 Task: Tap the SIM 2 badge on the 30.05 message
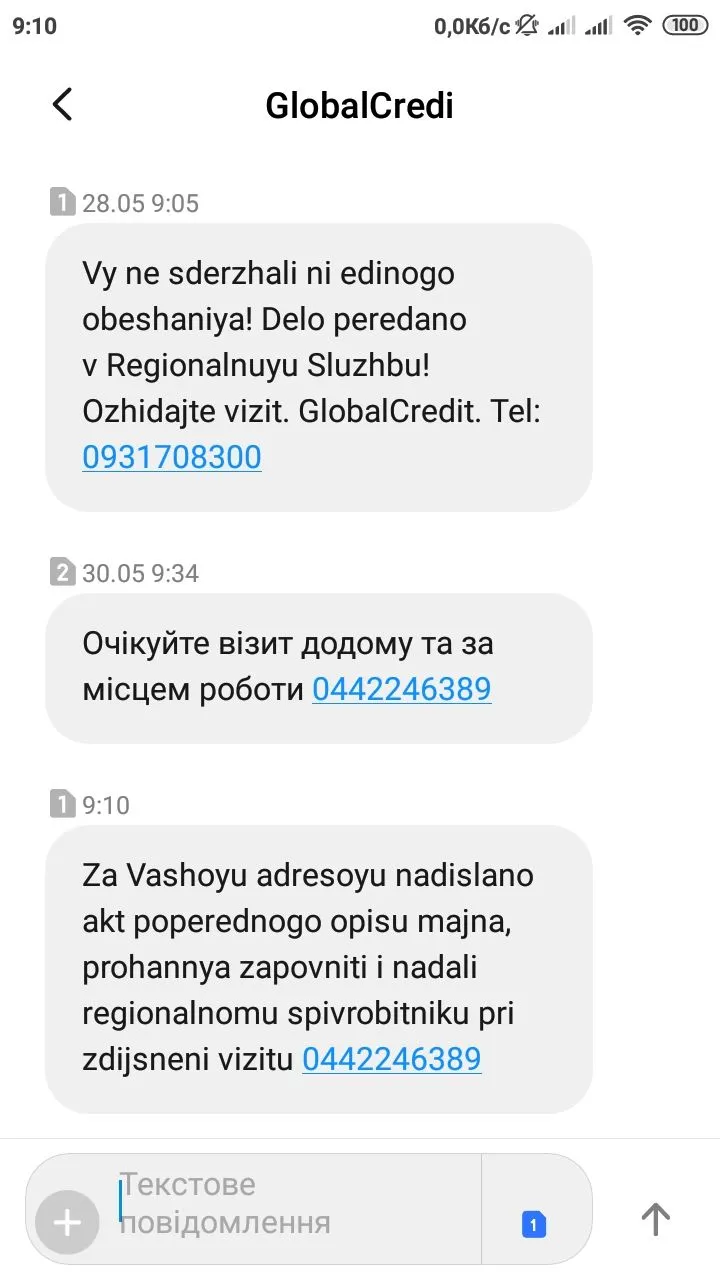[x=61, y=570]
